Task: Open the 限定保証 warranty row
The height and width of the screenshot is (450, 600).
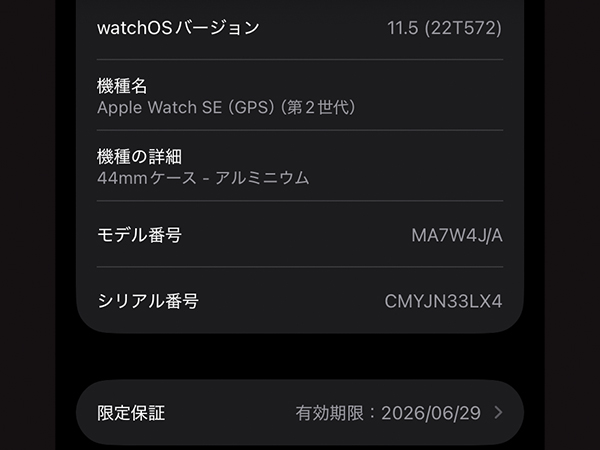Action: click(300, 412)
